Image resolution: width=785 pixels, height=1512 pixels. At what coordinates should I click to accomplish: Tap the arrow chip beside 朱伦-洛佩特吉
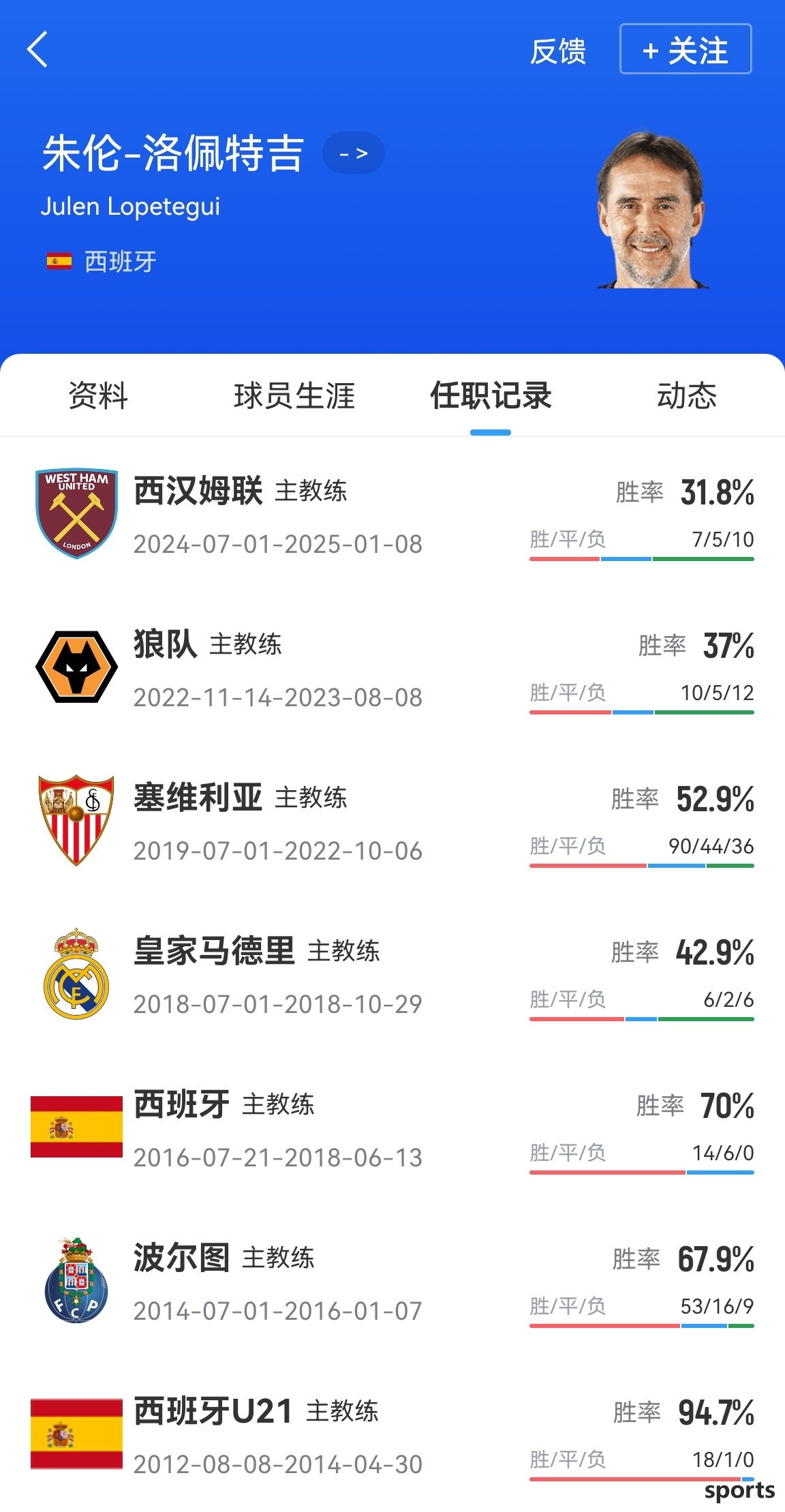click(353, 153)
